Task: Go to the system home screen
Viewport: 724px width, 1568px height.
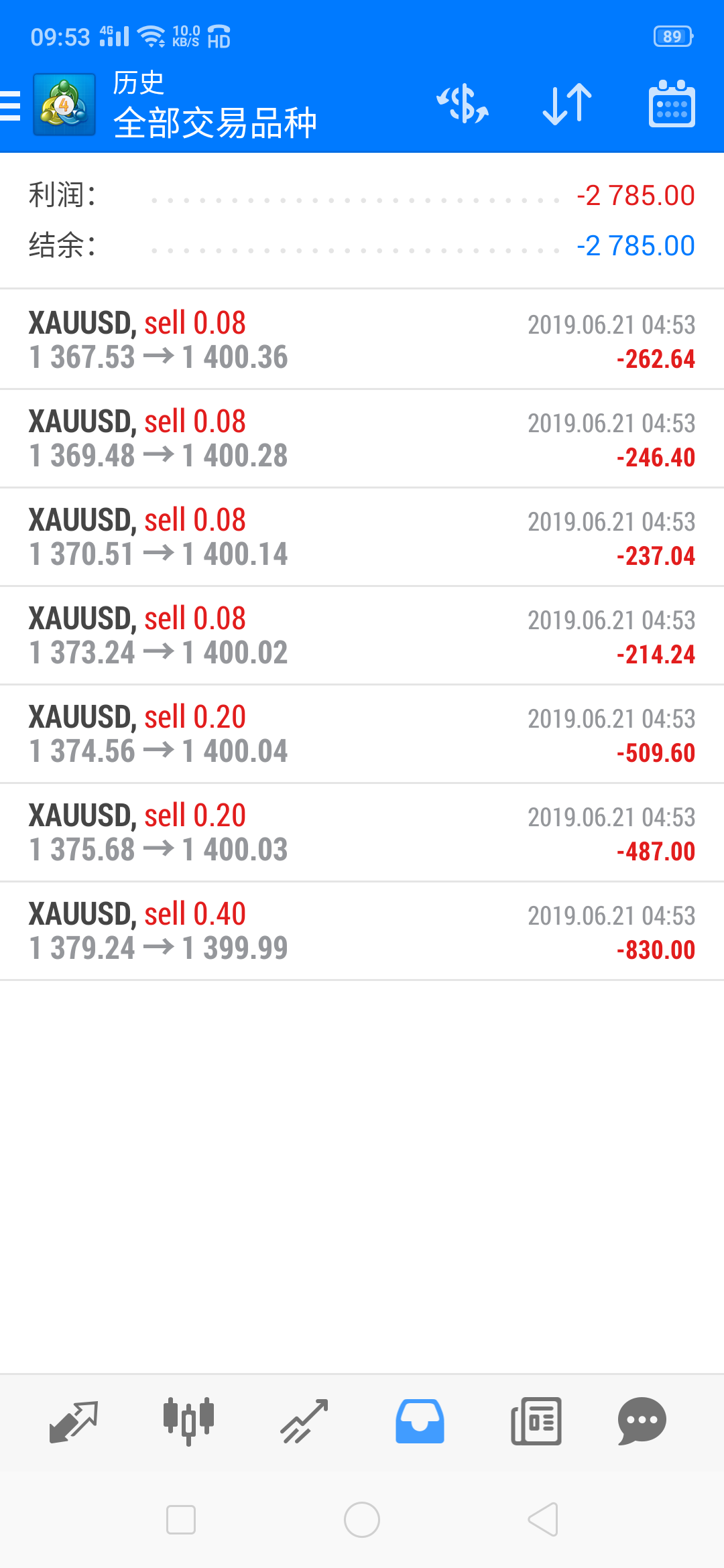Action: click(x=362, y=1519)
